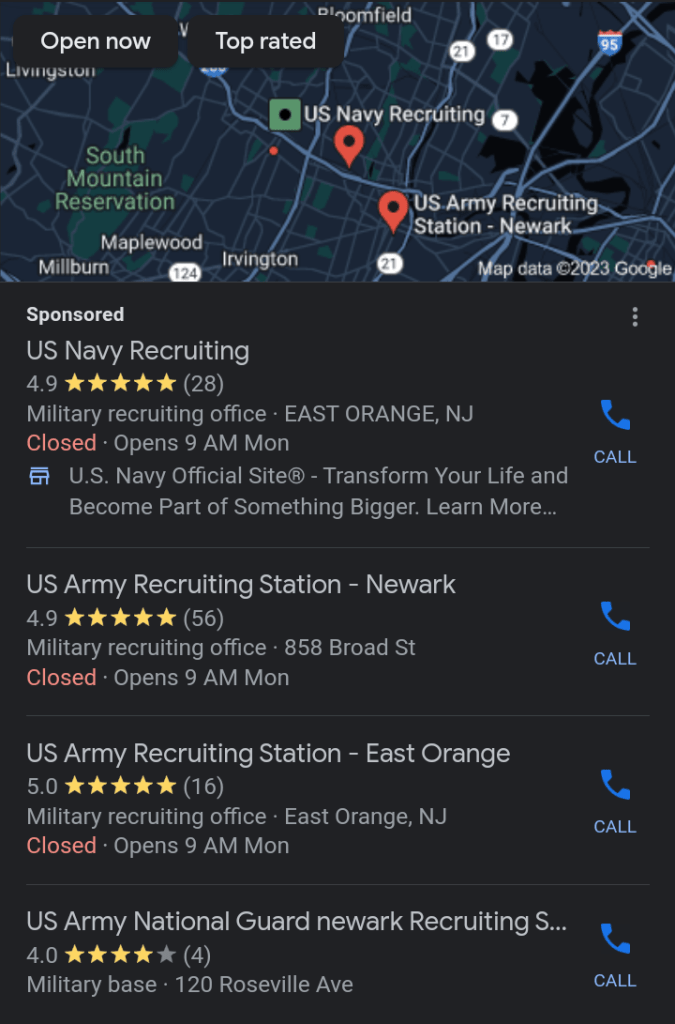The width and height of the screenshot is (675, 1024).
Task: Filter results by Top rated
Action: (265, 42)
